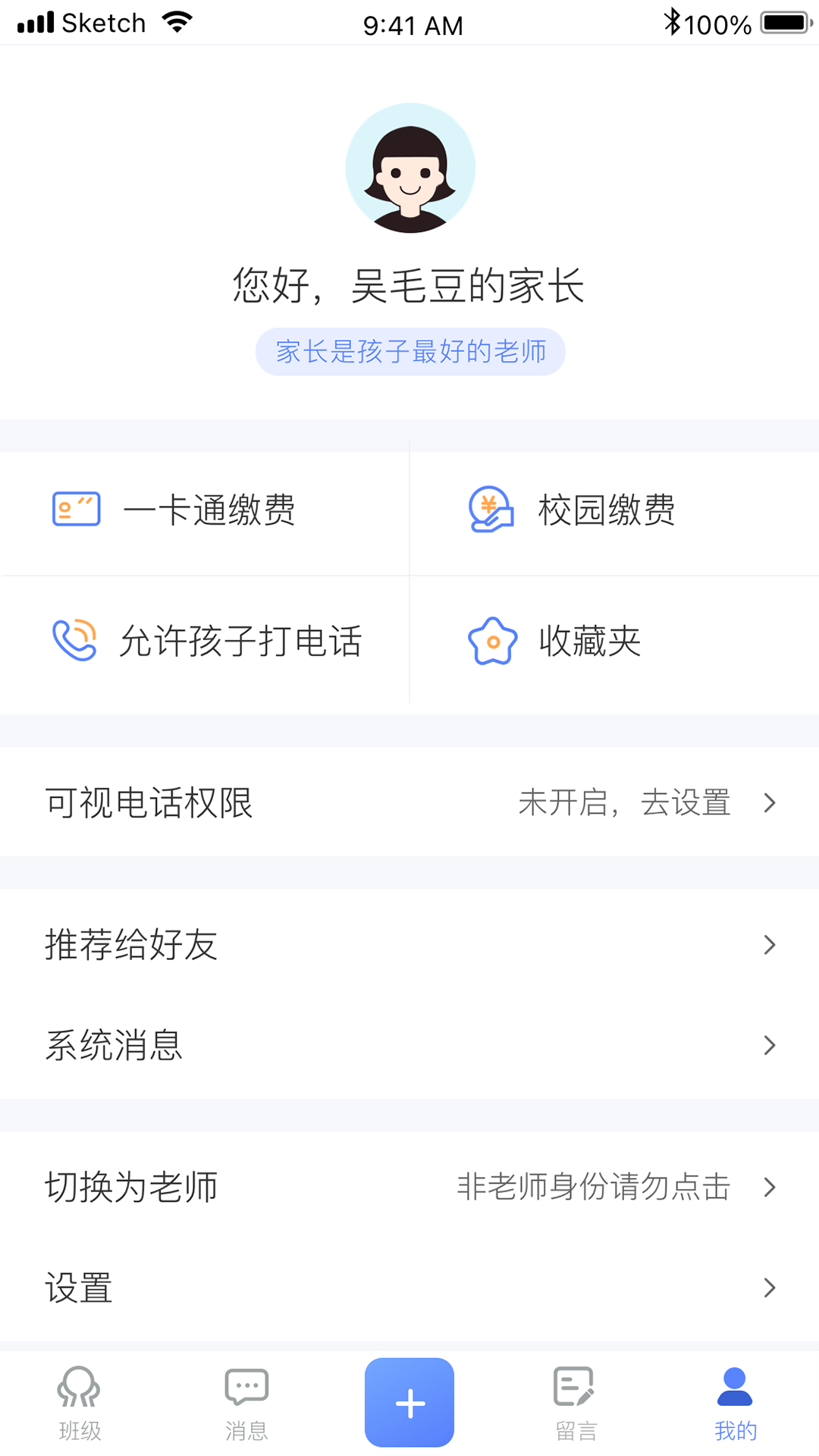Expand 设置 using the chevron
819x1456 pixels.
click(x=770, y=1288)
